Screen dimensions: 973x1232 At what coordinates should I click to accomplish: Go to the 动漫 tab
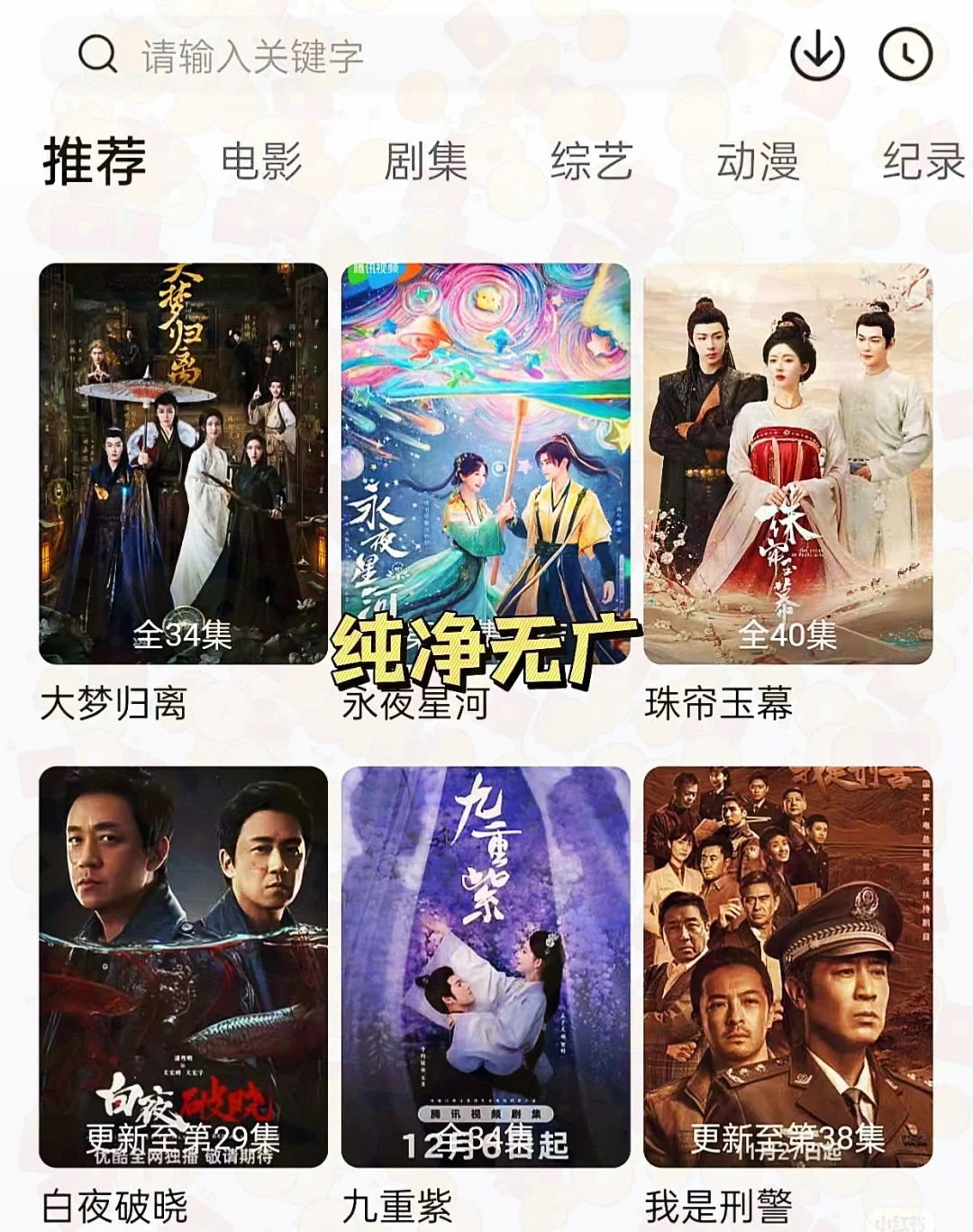pyautogui.click(x=757, y=162)
